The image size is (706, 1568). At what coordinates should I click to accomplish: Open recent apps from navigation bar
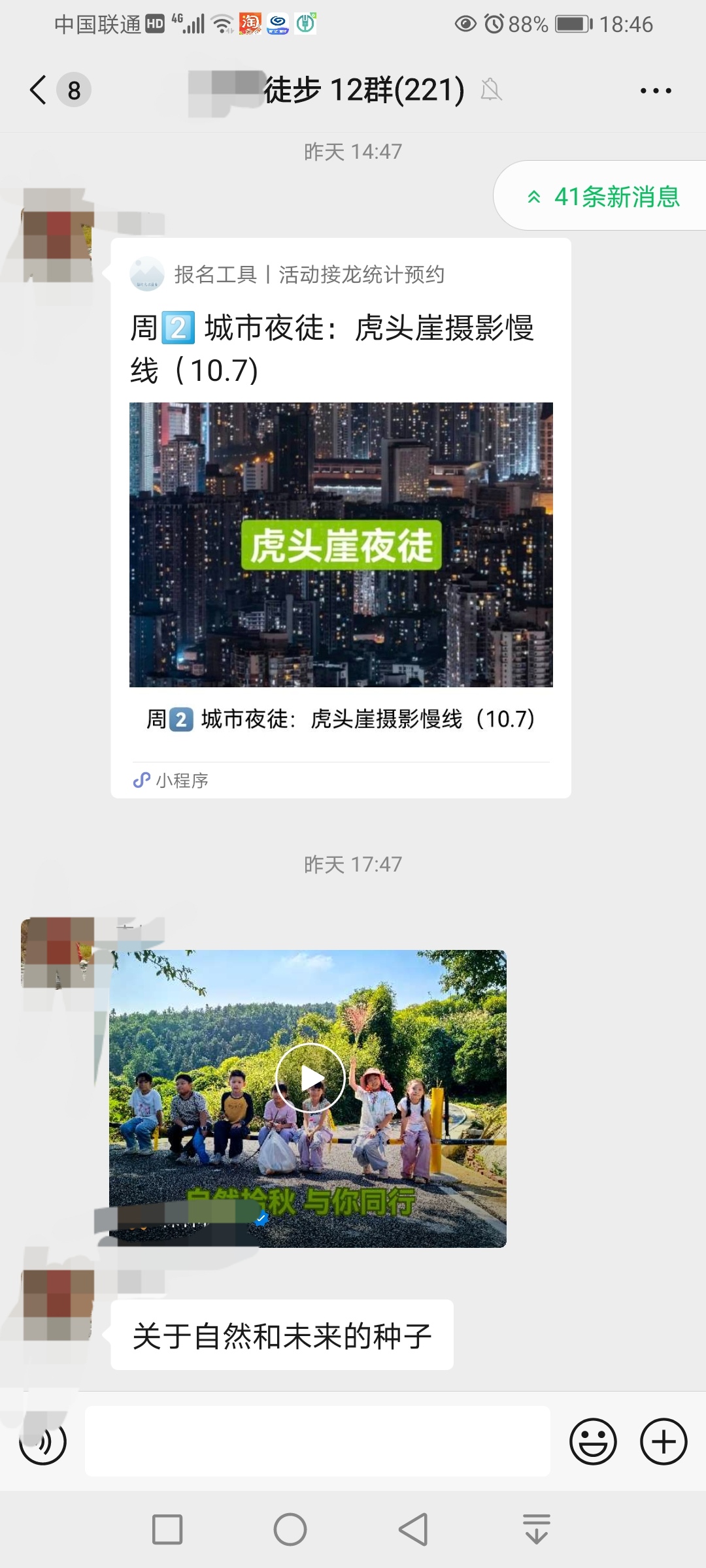coord(167,1529)
